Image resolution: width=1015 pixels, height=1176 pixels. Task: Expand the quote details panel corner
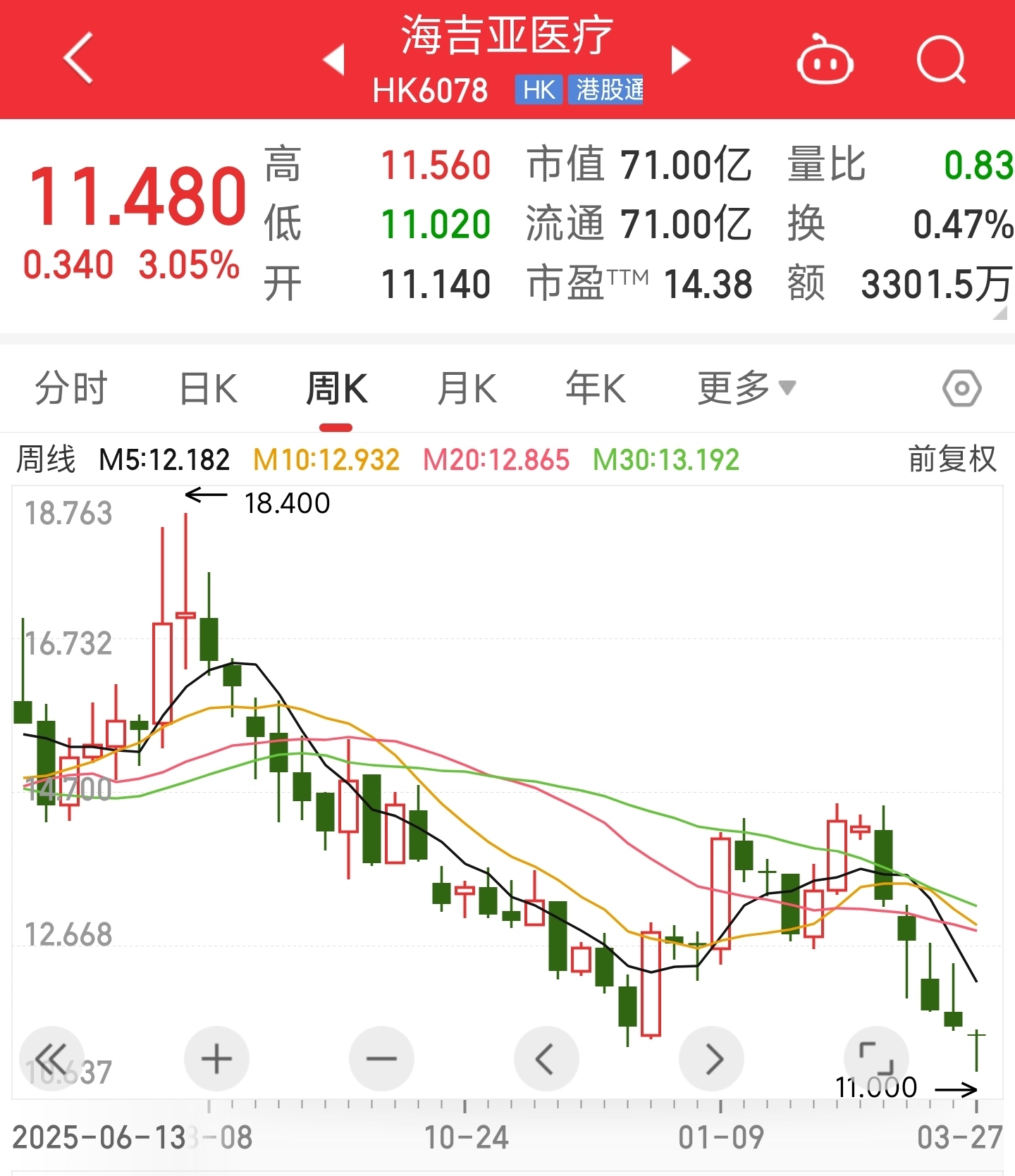pyautogui.click(x=999, y=314)
